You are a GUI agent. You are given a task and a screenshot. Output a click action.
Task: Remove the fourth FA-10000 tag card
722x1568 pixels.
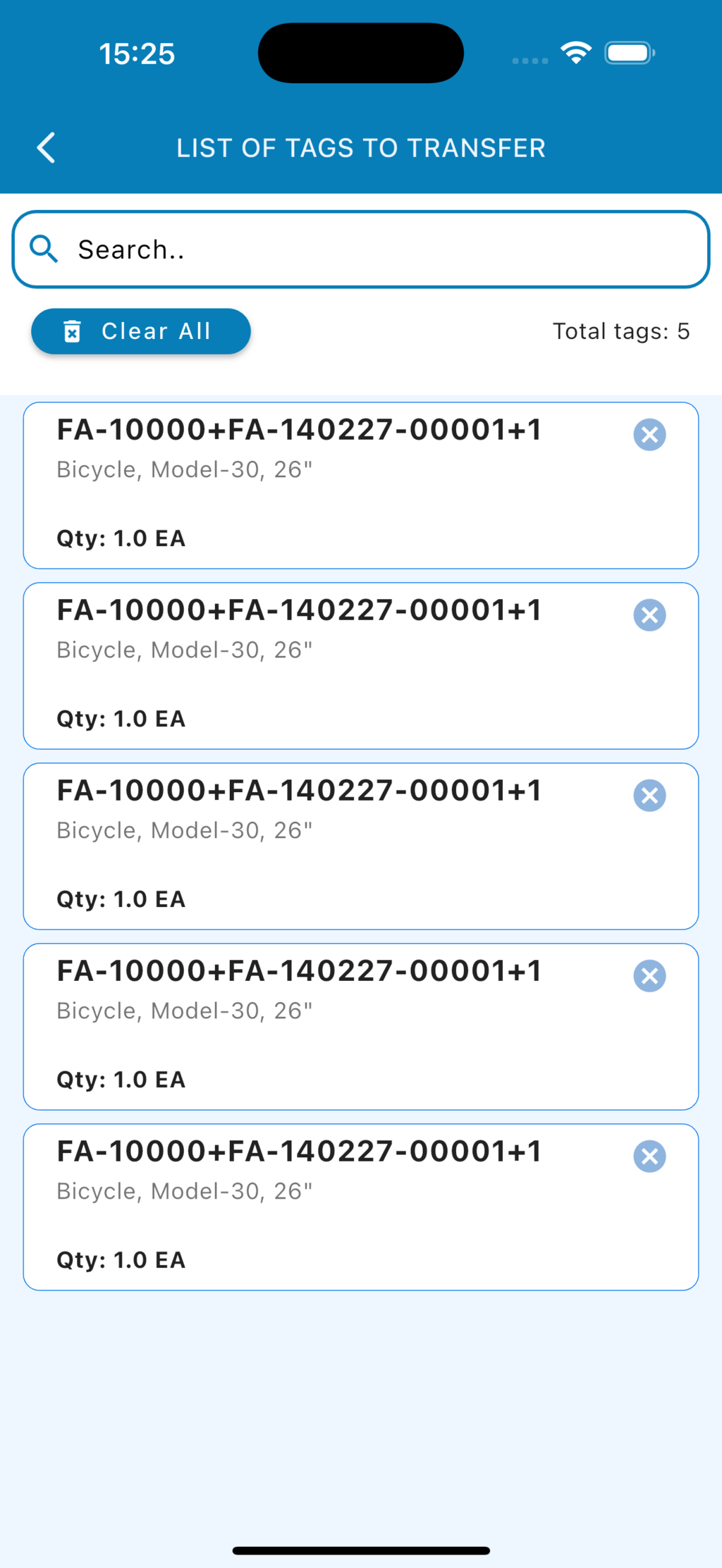[x=649, y=976]
